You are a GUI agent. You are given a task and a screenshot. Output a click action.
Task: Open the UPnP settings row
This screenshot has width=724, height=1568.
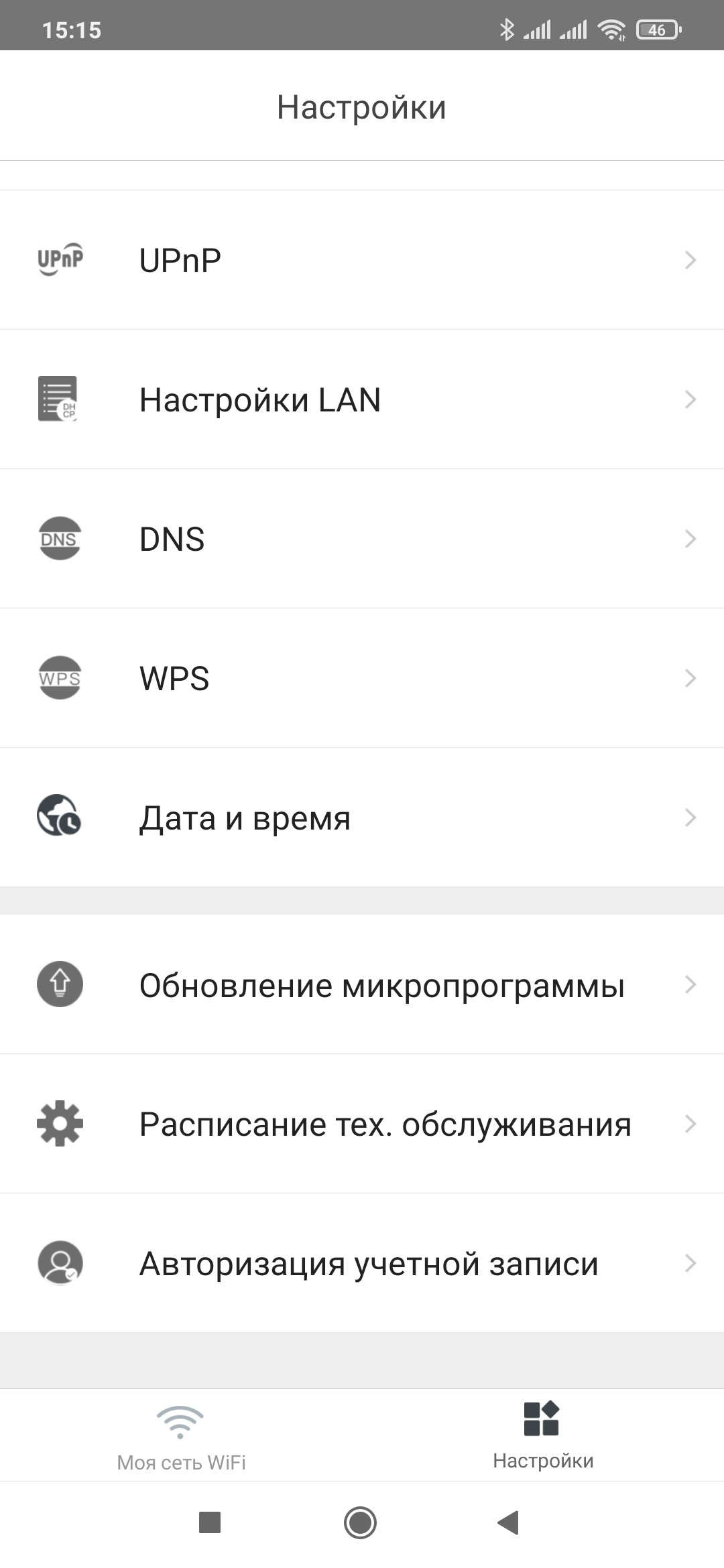click(x=362, y=260)
